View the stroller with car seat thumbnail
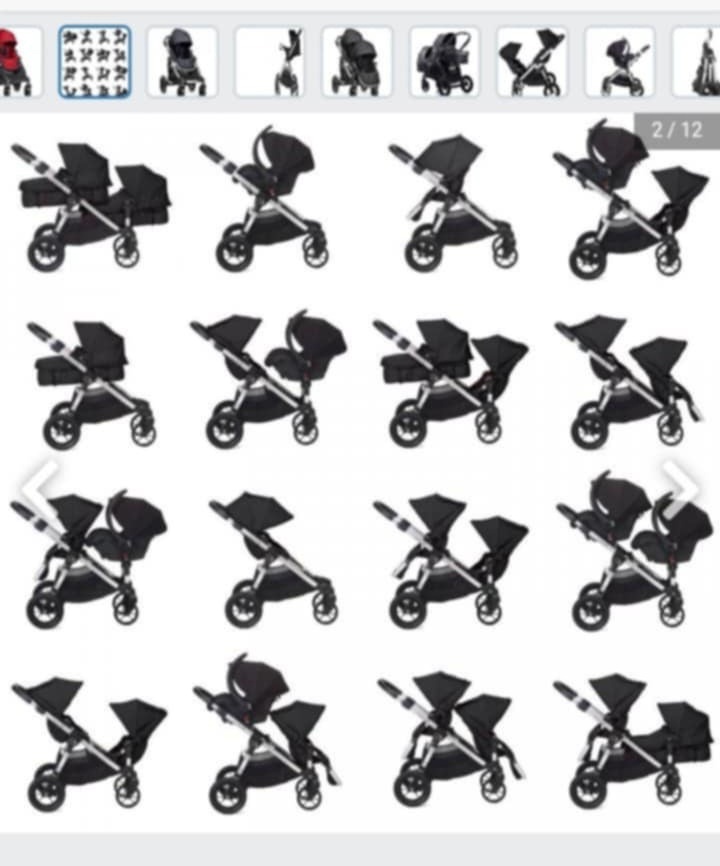 pos(619,62)
